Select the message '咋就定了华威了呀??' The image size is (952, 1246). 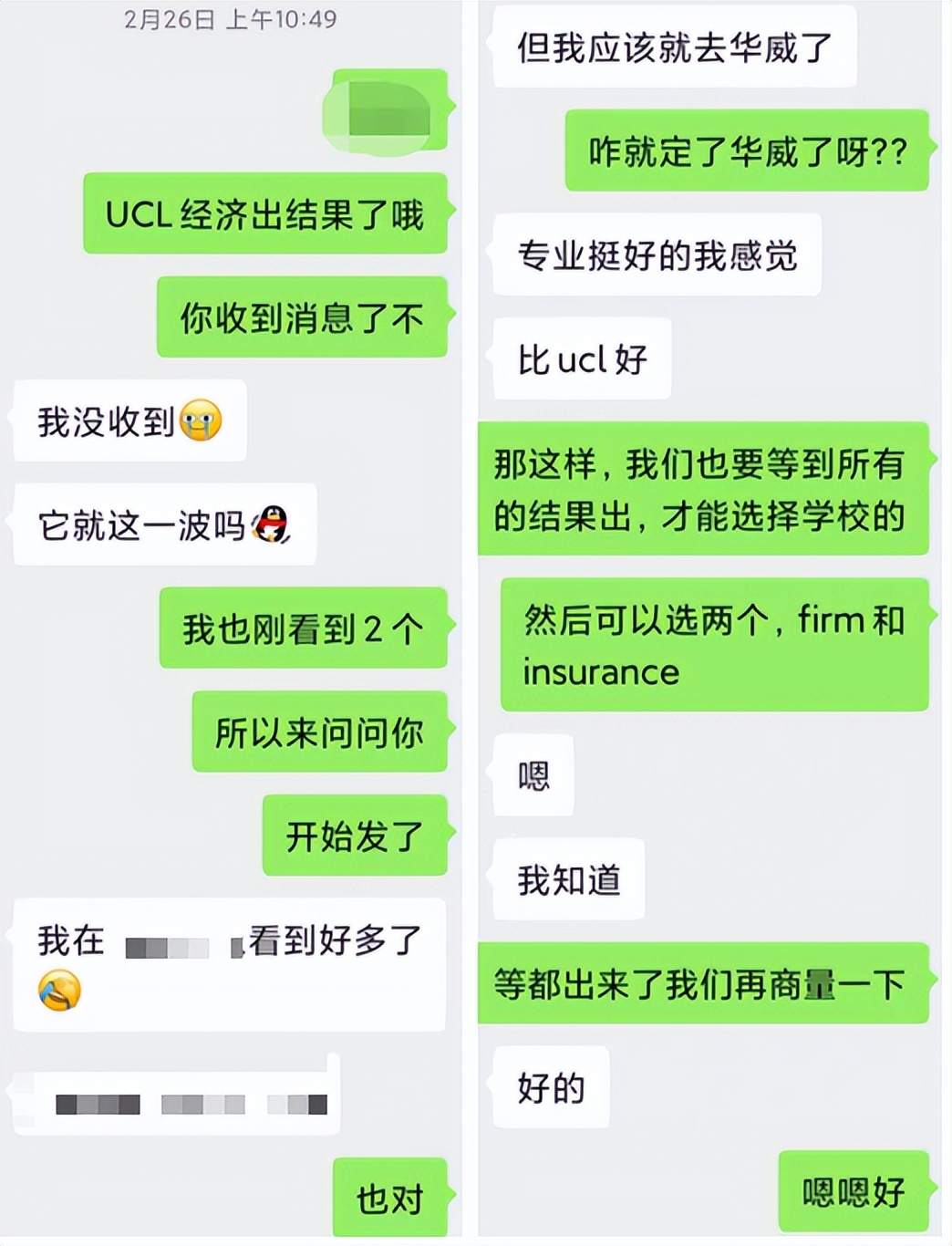point(748,151)
